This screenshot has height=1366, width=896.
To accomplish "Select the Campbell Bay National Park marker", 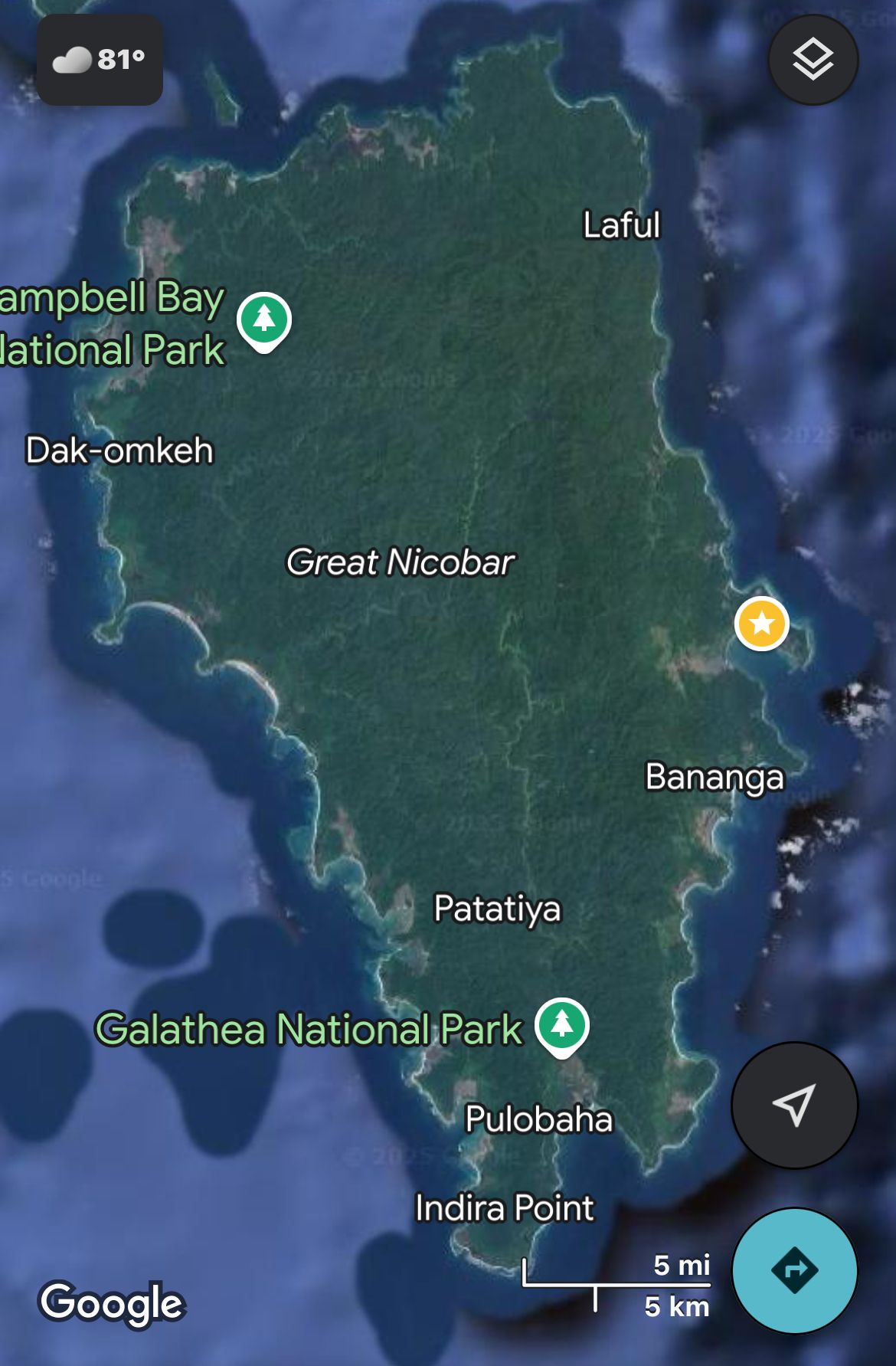I will coord(263,319).
